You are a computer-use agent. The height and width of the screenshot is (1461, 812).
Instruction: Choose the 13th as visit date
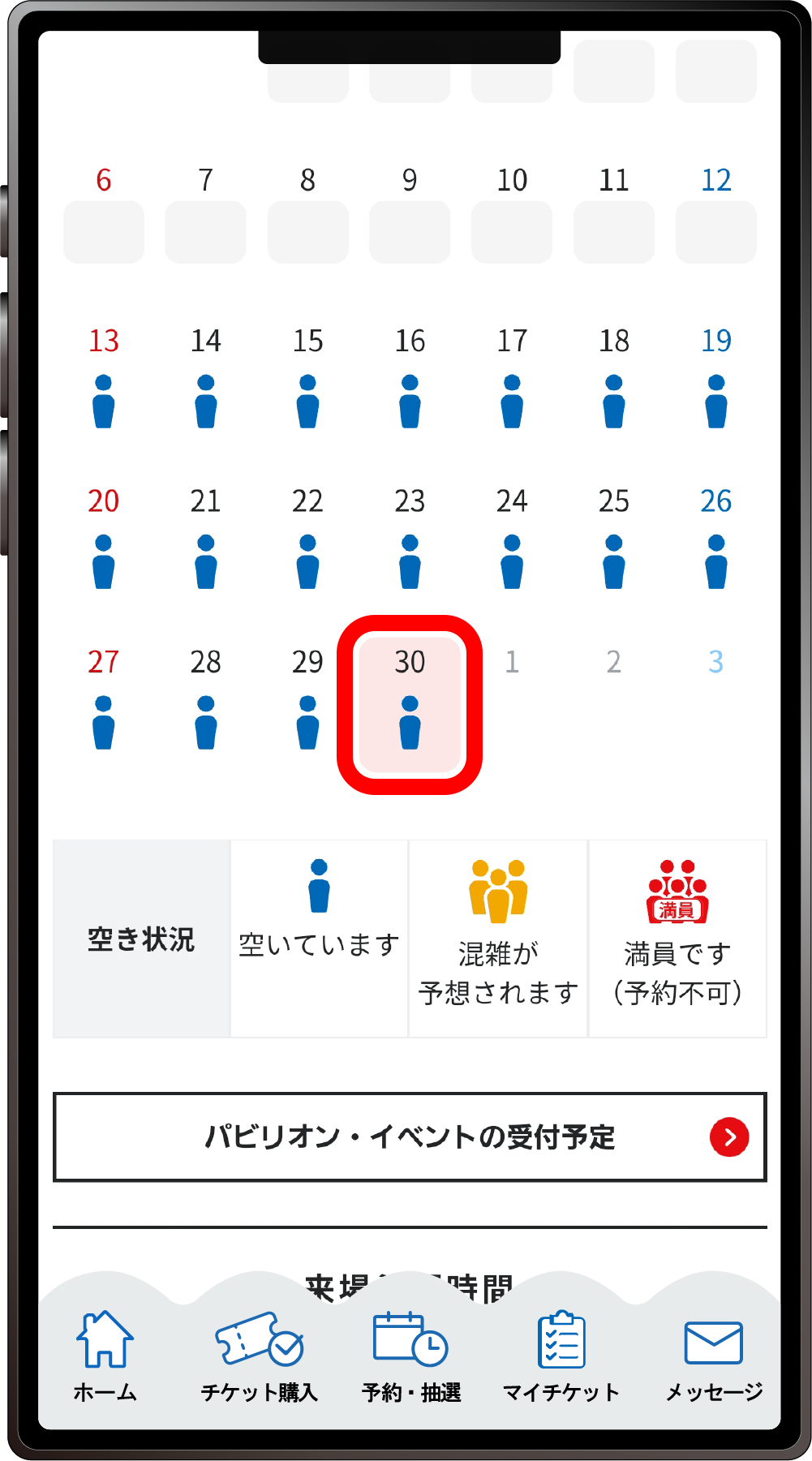pyautogui.click(x=104, y=377)
